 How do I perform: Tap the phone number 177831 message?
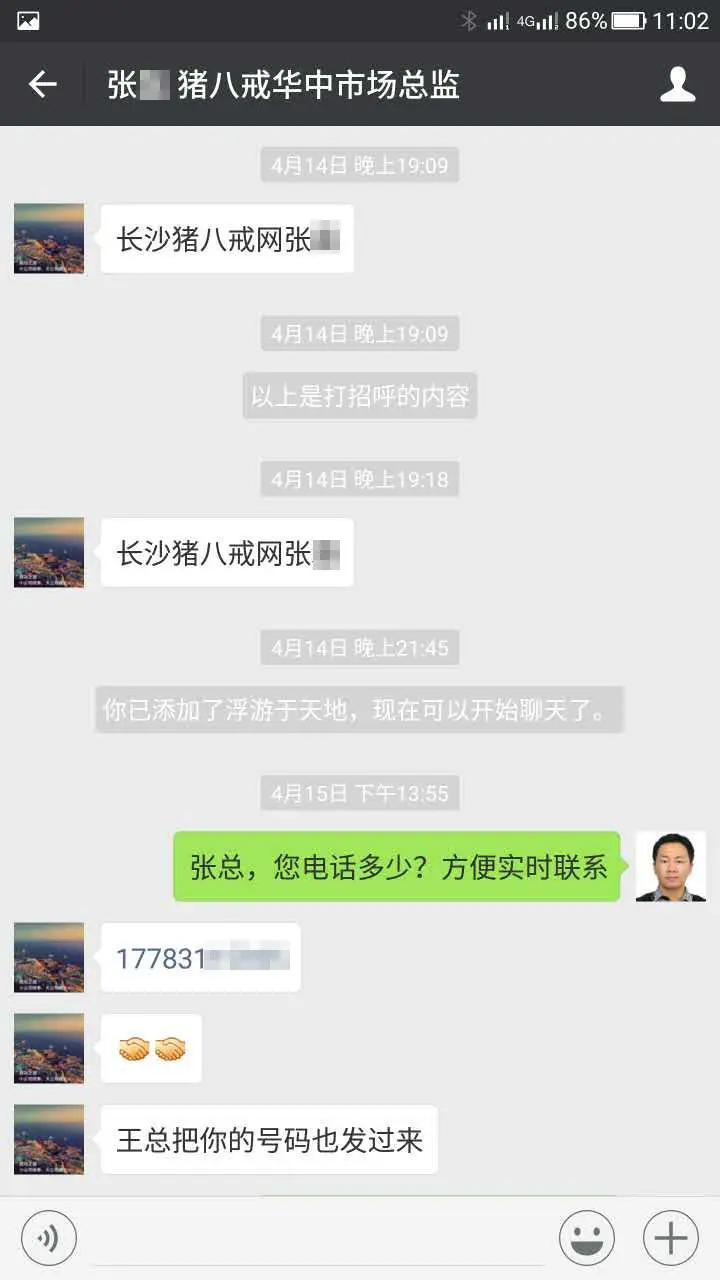[201, 958]
